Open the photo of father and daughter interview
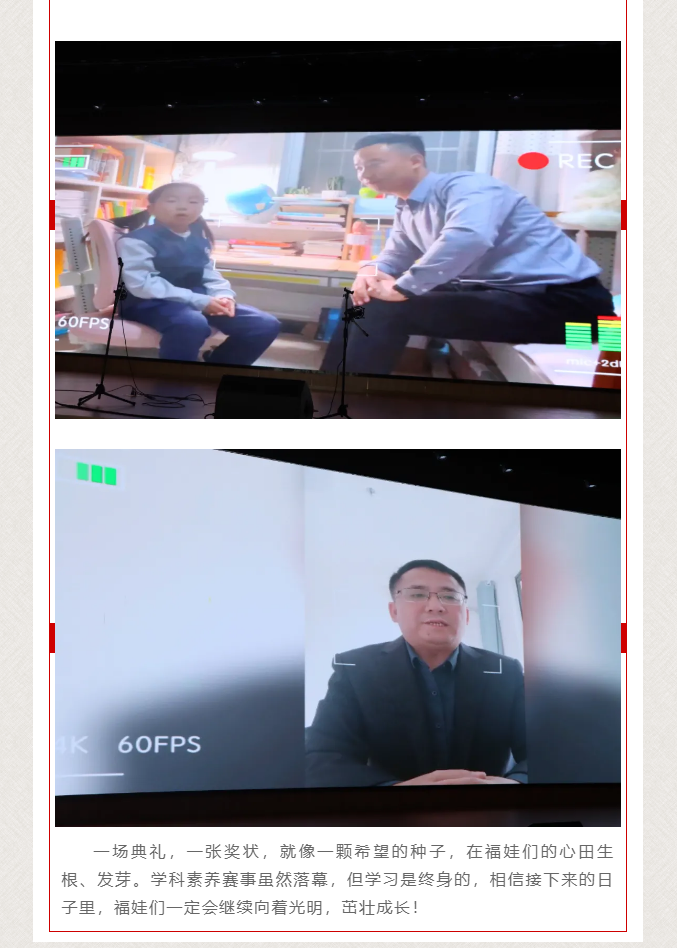The height and width of the screenshot is (948, 678). [x=338, y=230]
